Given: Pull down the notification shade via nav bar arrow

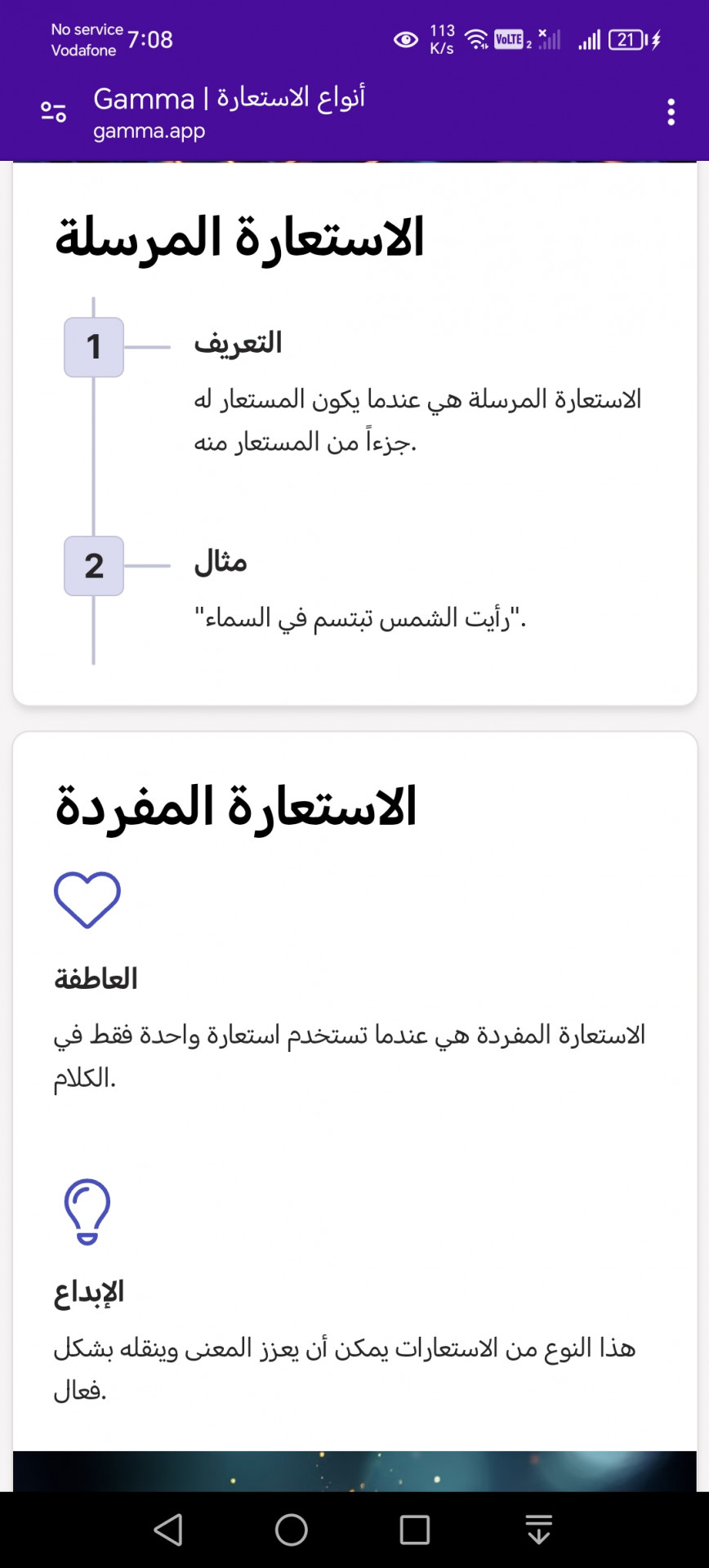Looking at the screenshot, I should pyautogui.click(x=539, y=1530).
